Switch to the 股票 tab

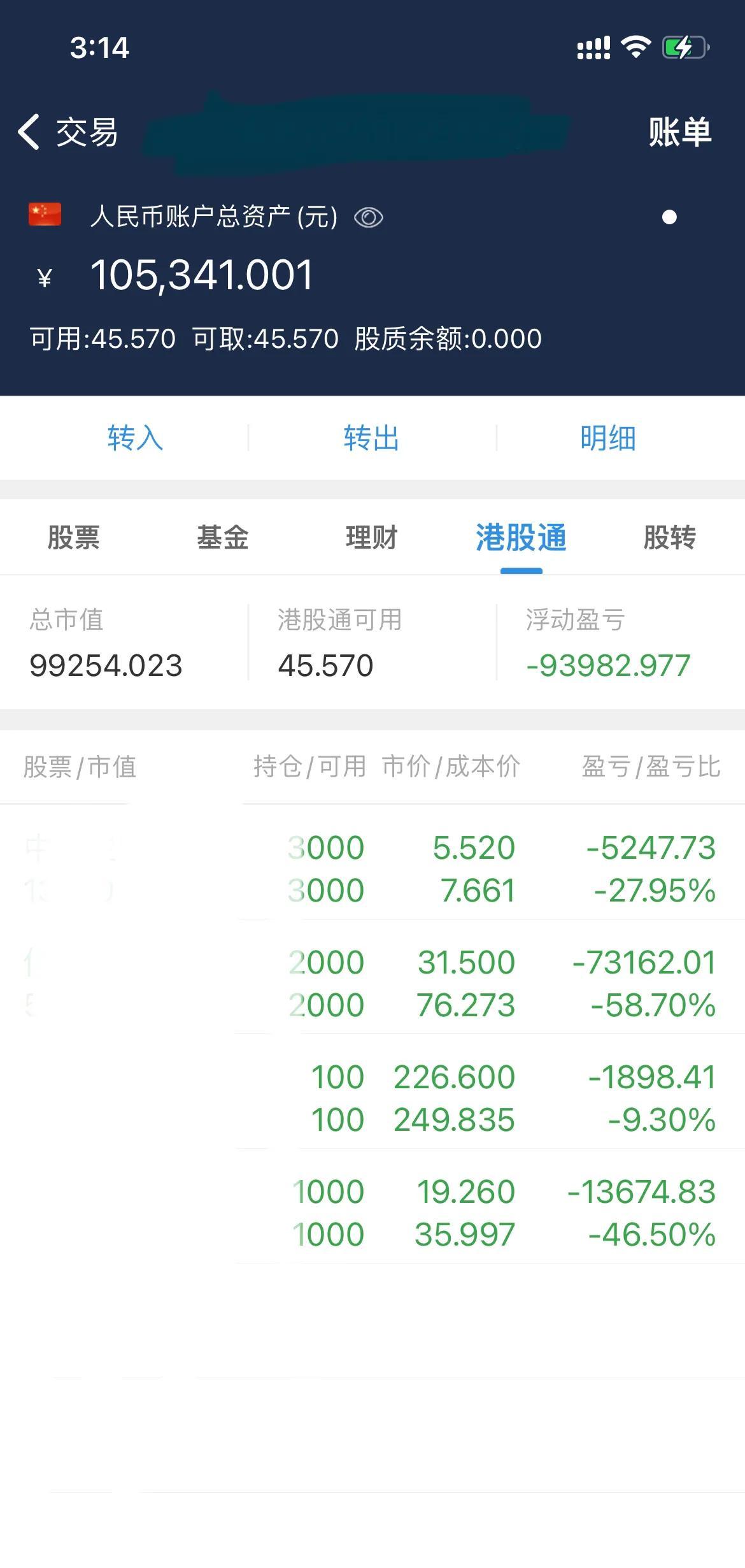point(74,537)
